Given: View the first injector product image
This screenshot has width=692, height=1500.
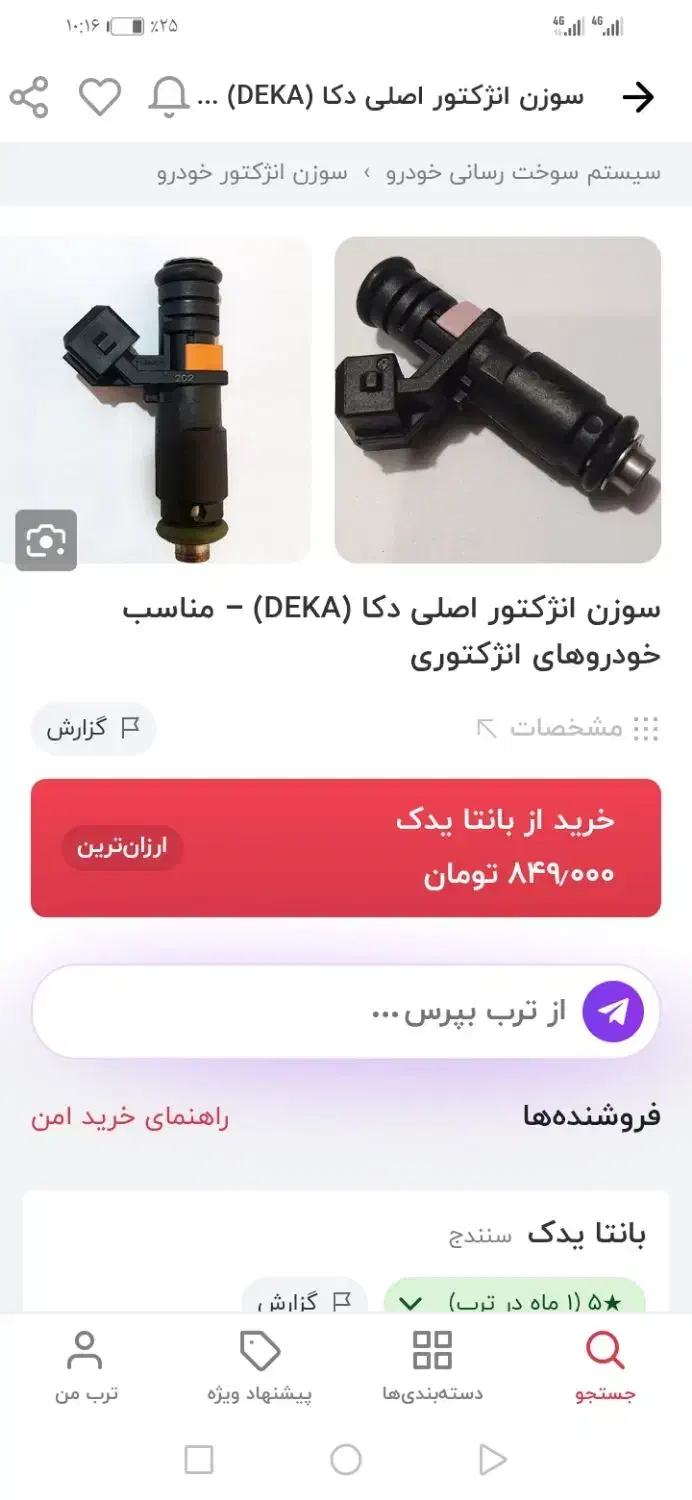Looking at the screenshot, I should (497, 400).
